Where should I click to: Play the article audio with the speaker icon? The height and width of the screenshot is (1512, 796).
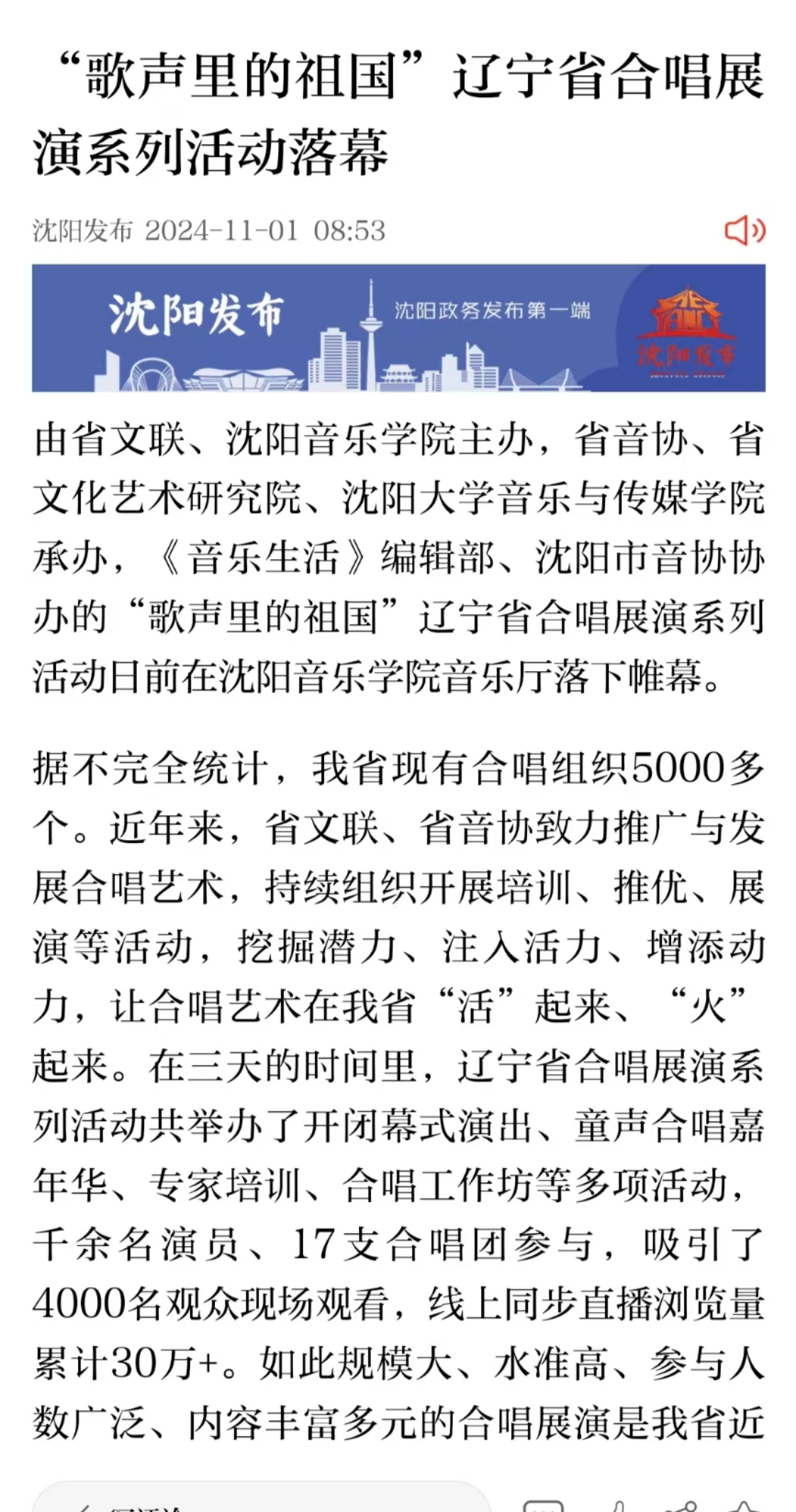[x=744, y=231]
